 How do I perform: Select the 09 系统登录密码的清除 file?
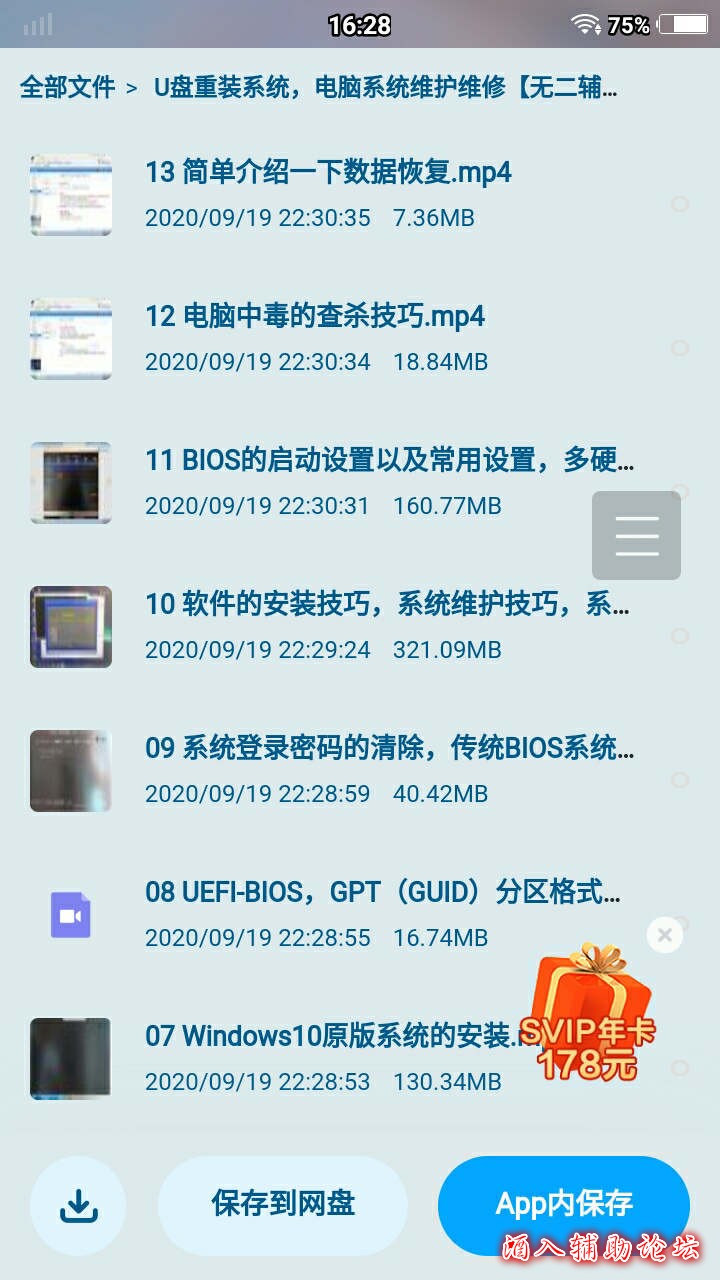click(680, 780)
